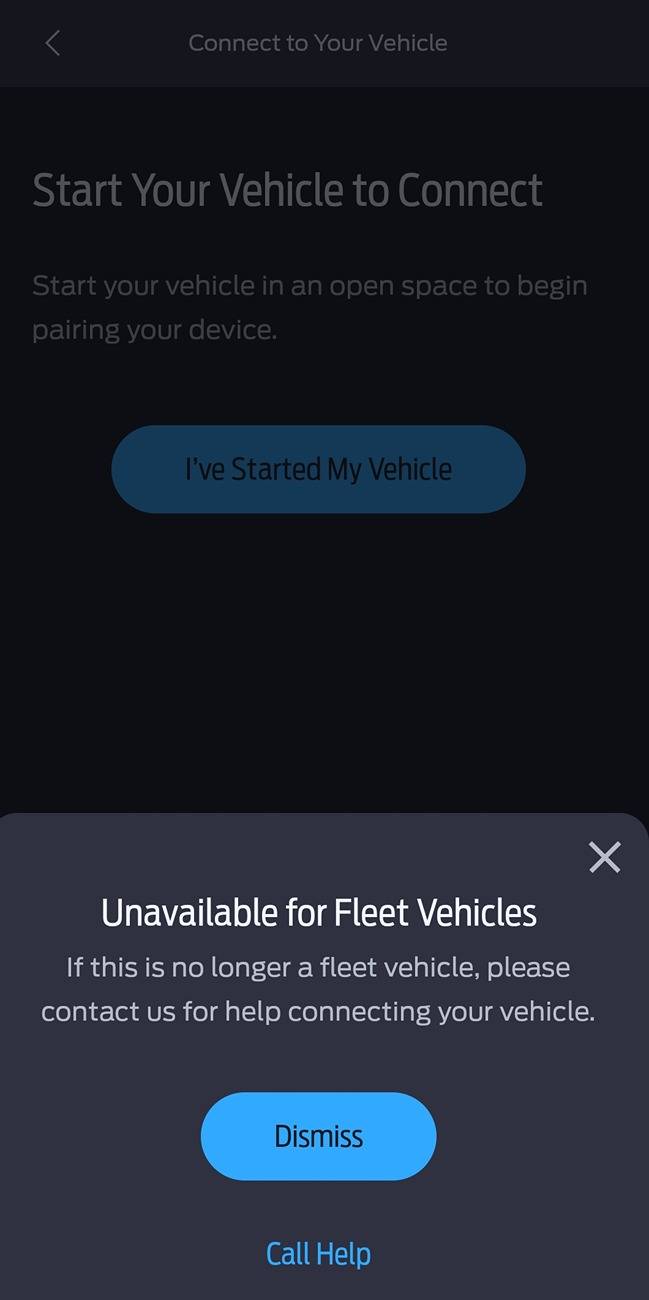Screen dimensions: 649x1300
Task: Go back with the arrow icon
Action: click(x=53, y=43)
